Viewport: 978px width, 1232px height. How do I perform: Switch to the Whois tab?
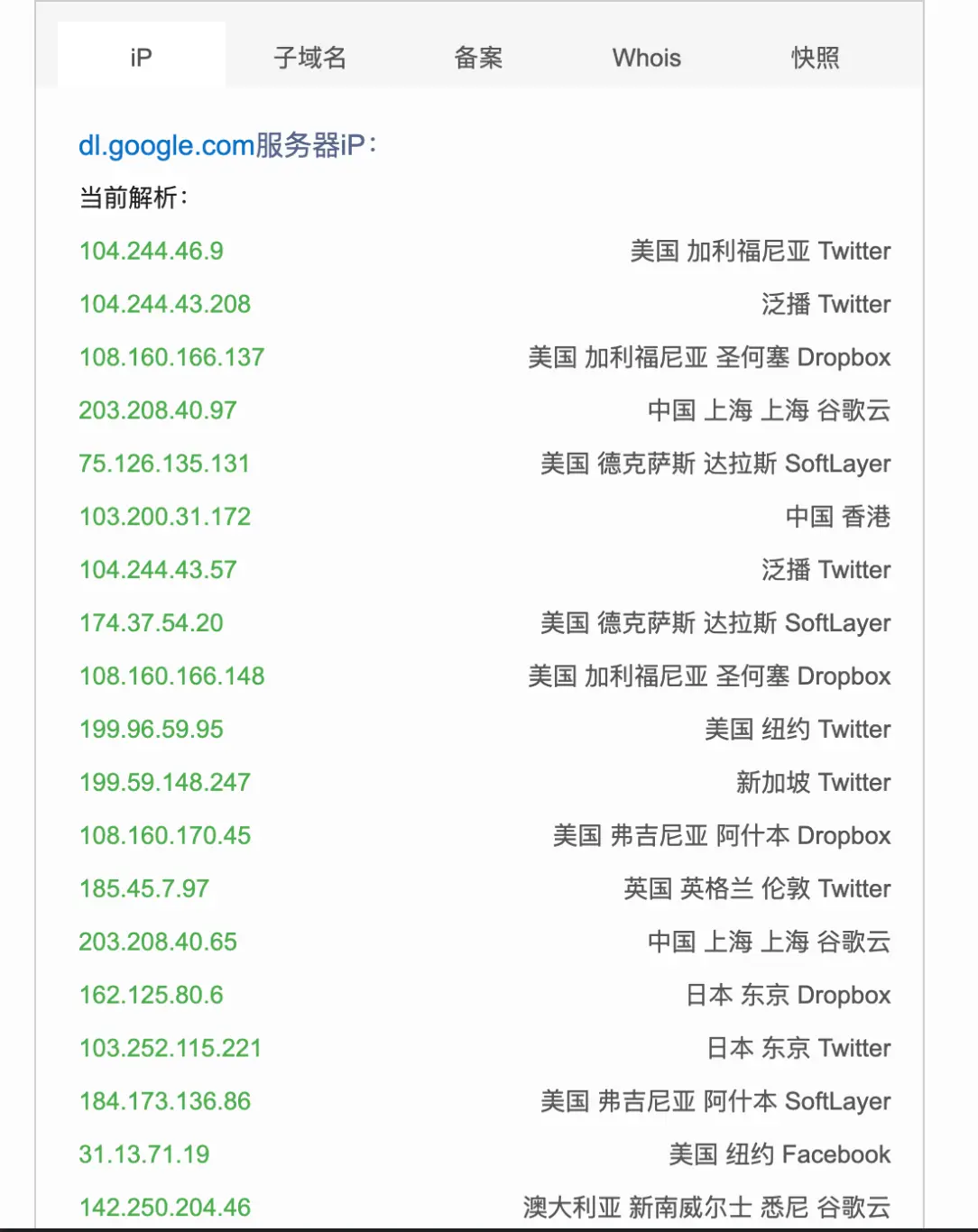[x=646, y=56]
